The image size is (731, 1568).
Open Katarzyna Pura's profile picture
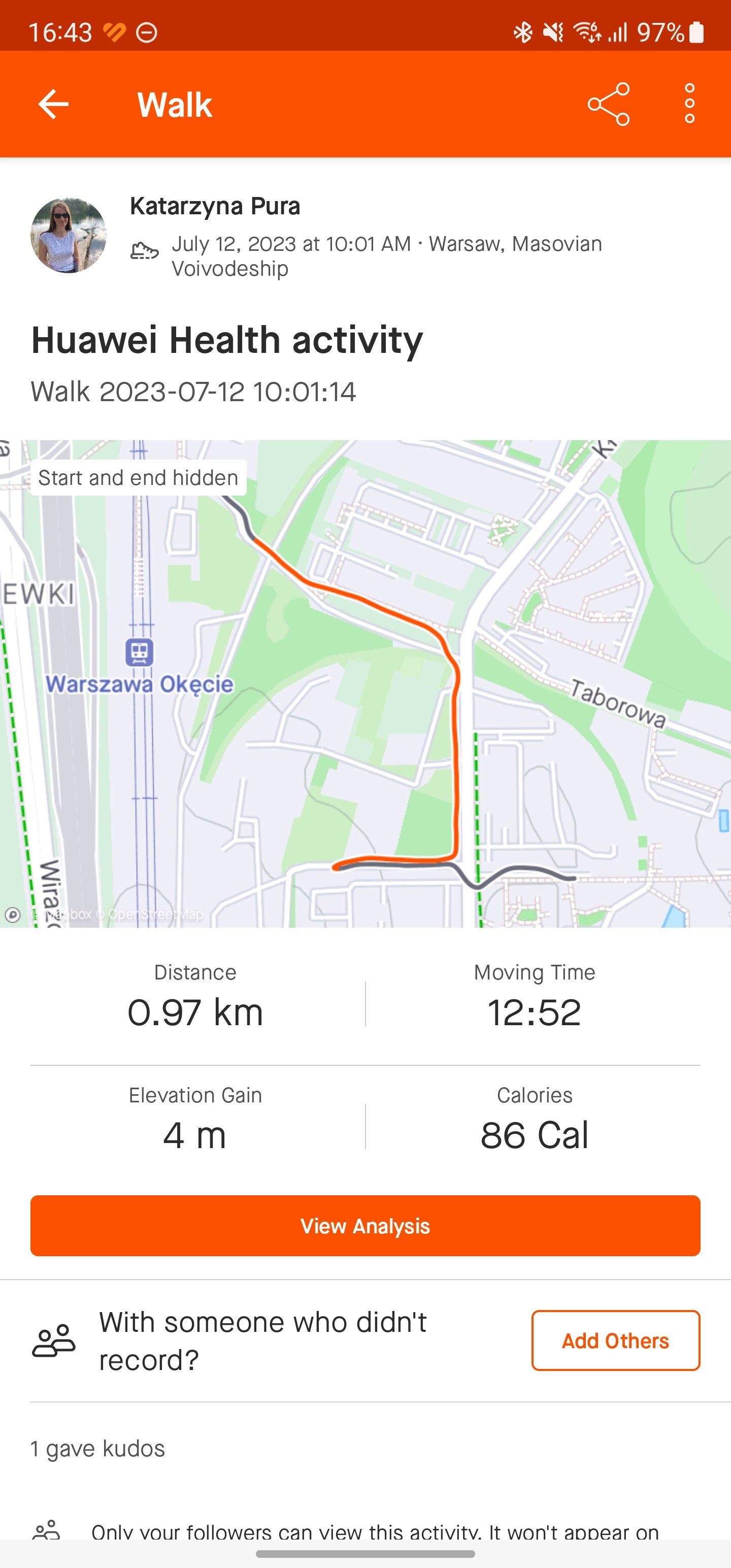pyautogui.click(x=69, y=236)
